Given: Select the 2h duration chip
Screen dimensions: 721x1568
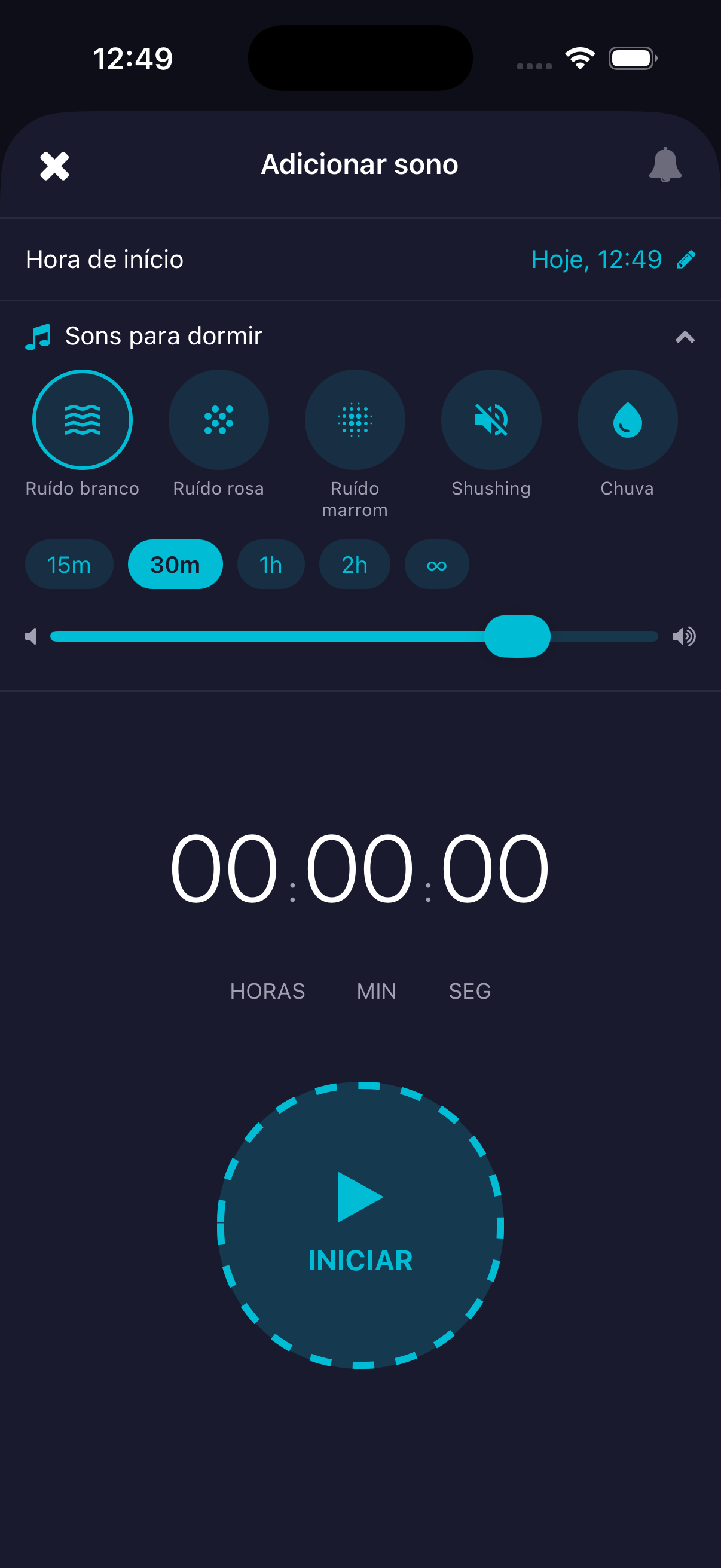Looking at the screenshot, I should coord(354,565).
